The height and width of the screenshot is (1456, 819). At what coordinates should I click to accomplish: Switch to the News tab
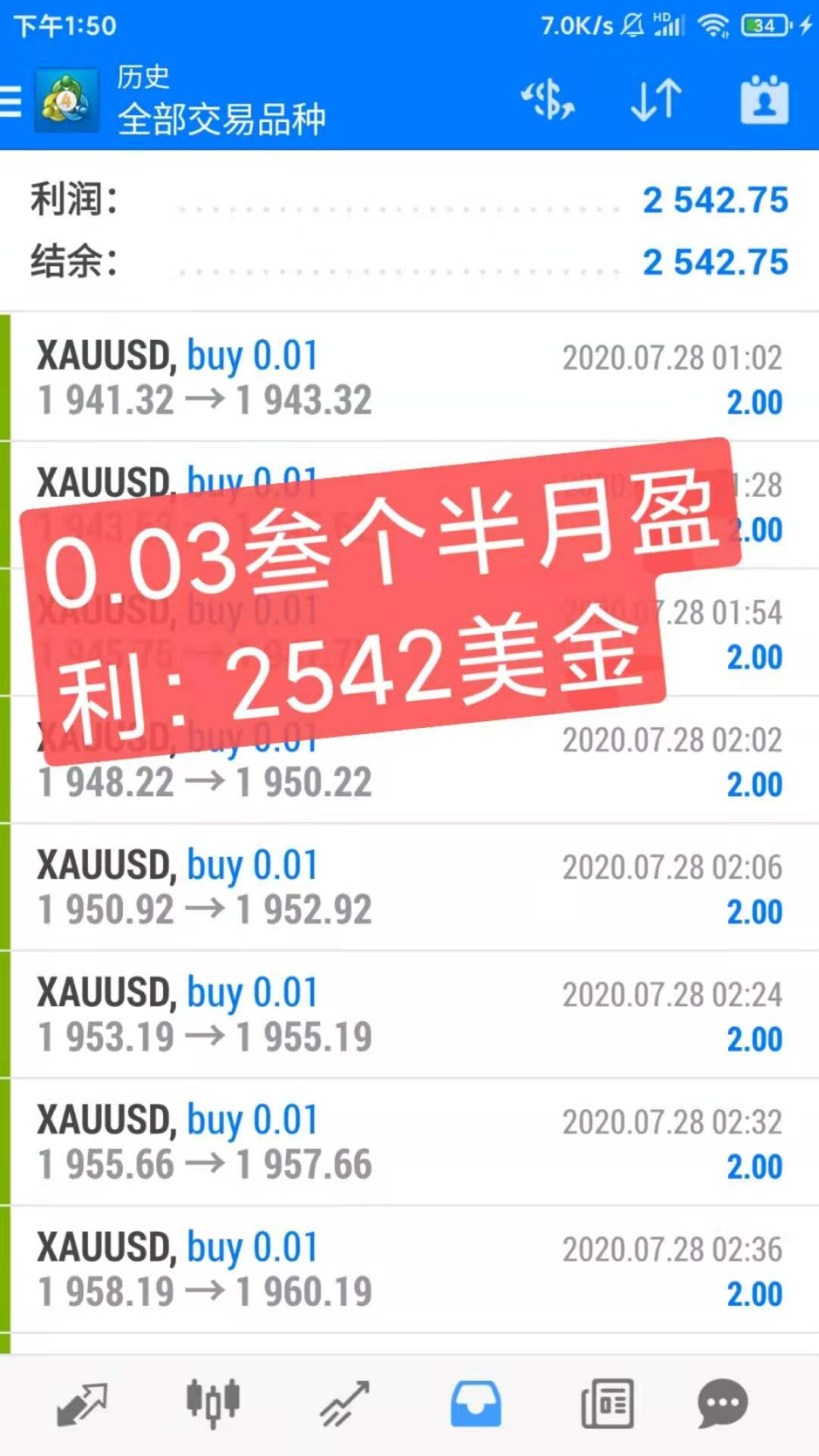[x=607, y=1404]
